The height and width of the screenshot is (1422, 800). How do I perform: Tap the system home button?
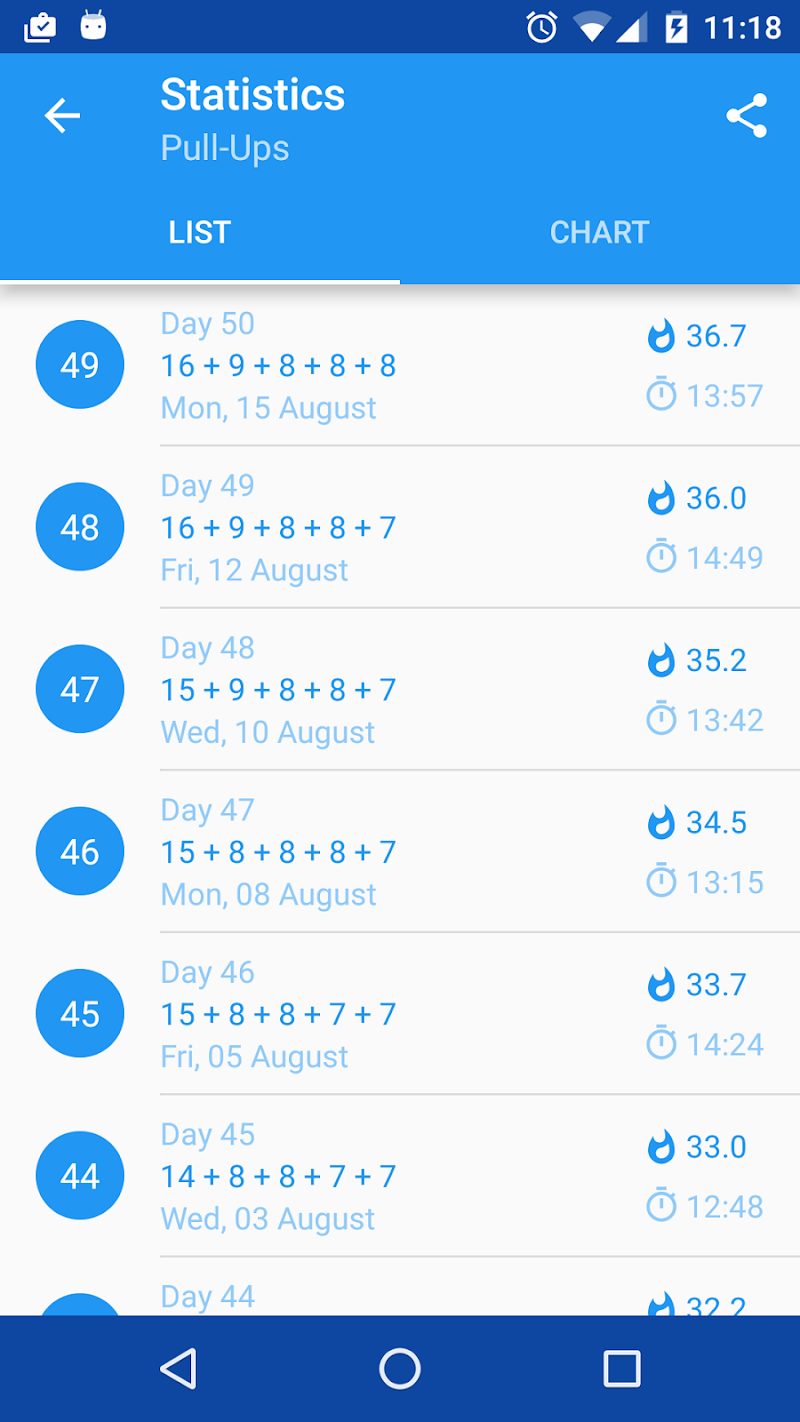400,1368
